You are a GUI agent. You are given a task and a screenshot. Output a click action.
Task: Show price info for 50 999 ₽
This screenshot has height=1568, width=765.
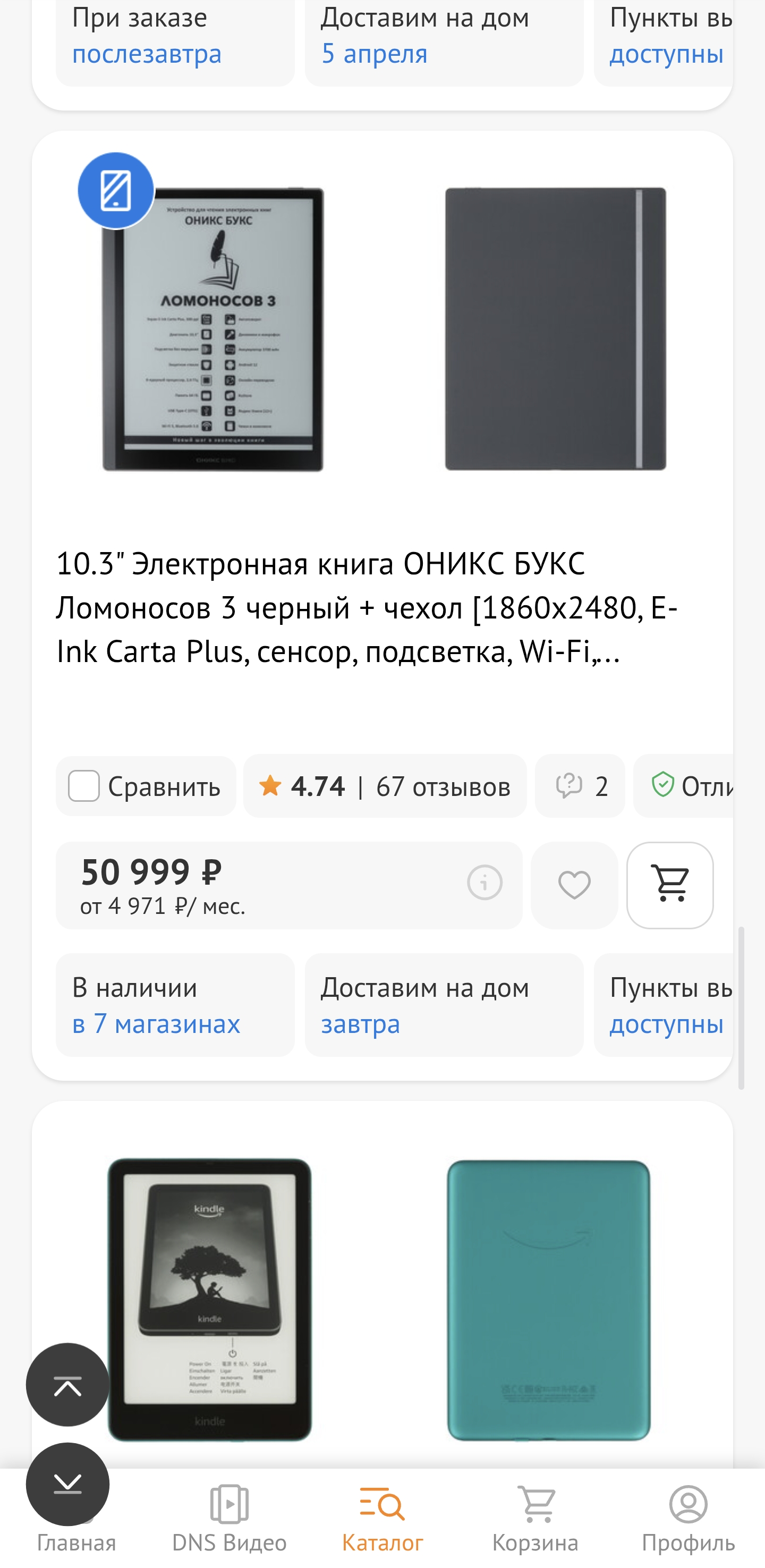484,882
